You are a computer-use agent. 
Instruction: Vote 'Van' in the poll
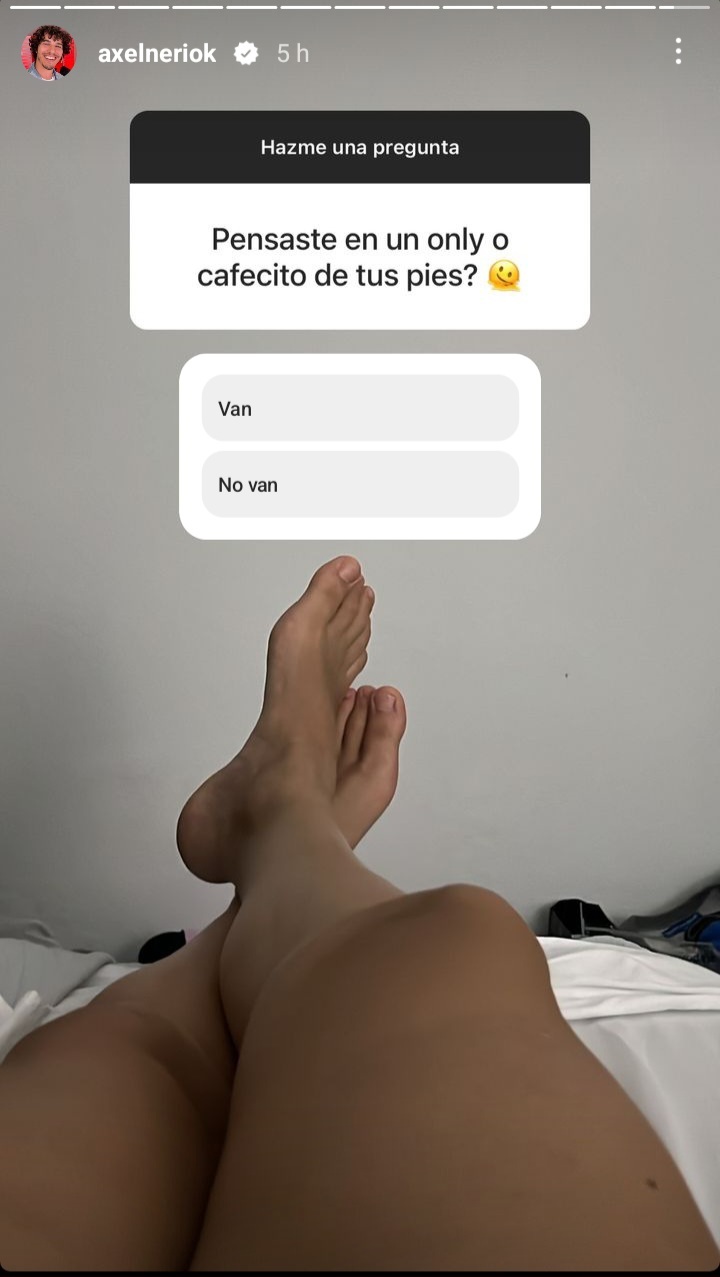(360, 408)
